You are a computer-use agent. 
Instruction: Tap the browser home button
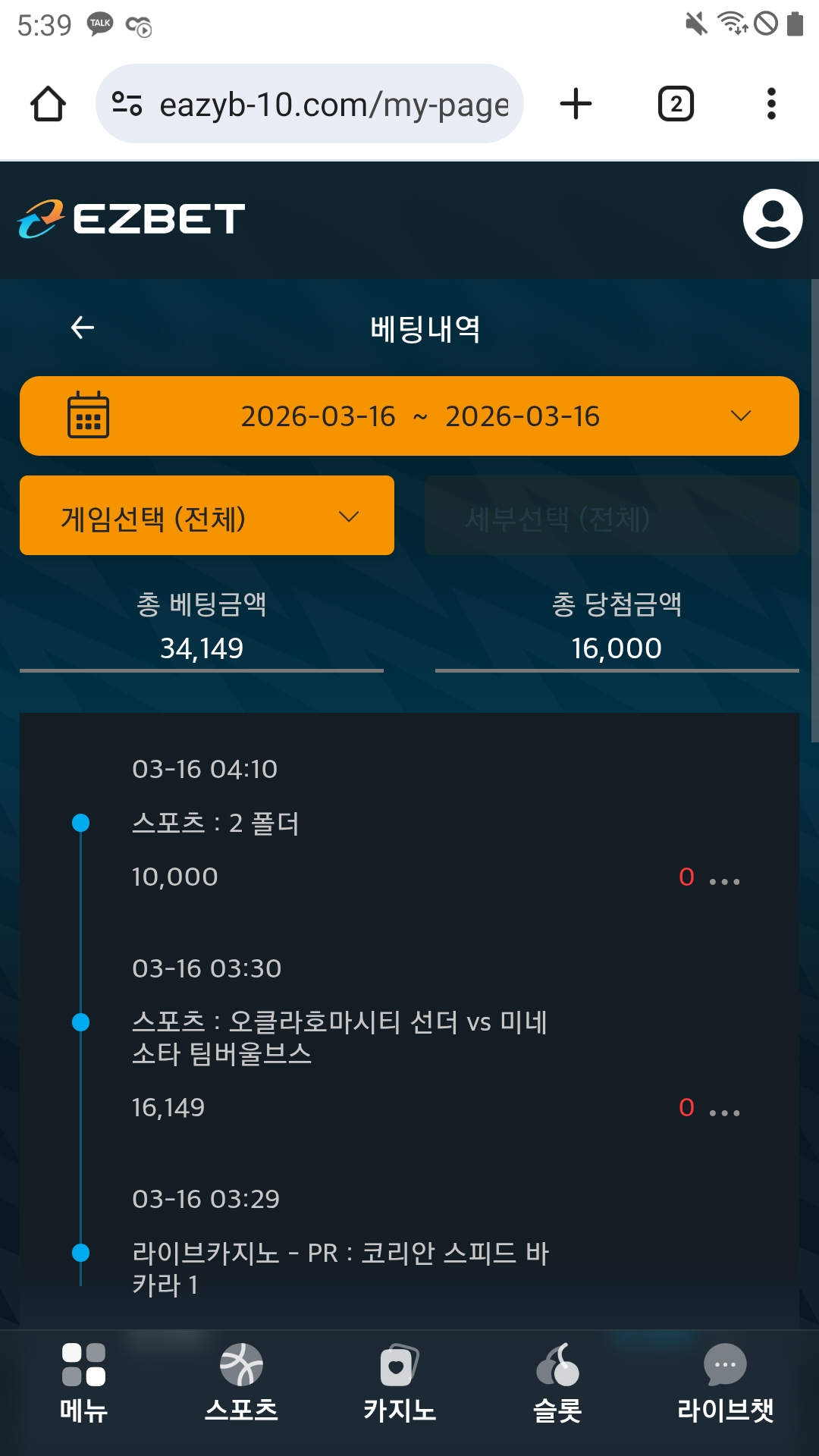(x=48, y=104)
